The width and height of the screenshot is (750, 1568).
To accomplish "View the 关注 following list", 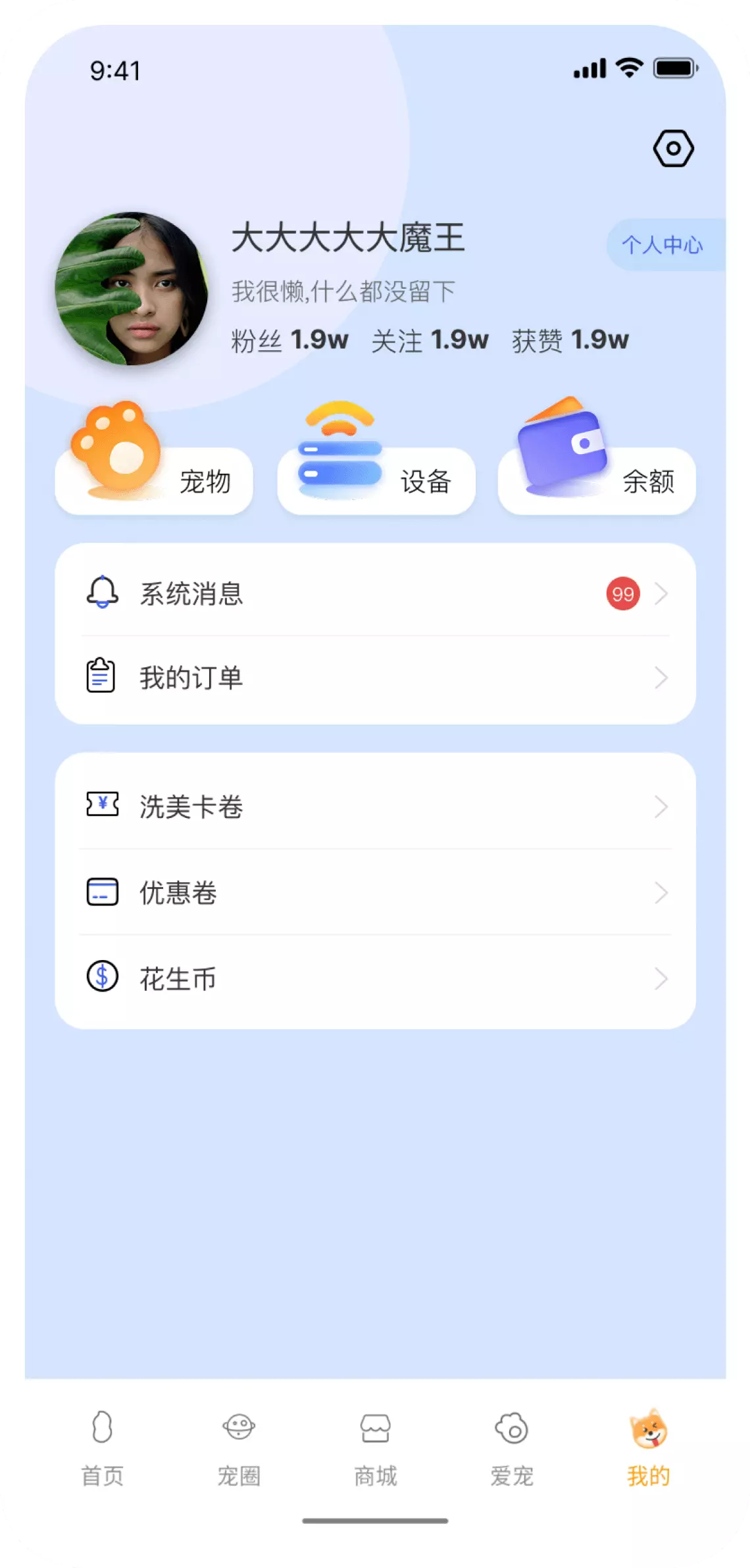I will [430, 340].
